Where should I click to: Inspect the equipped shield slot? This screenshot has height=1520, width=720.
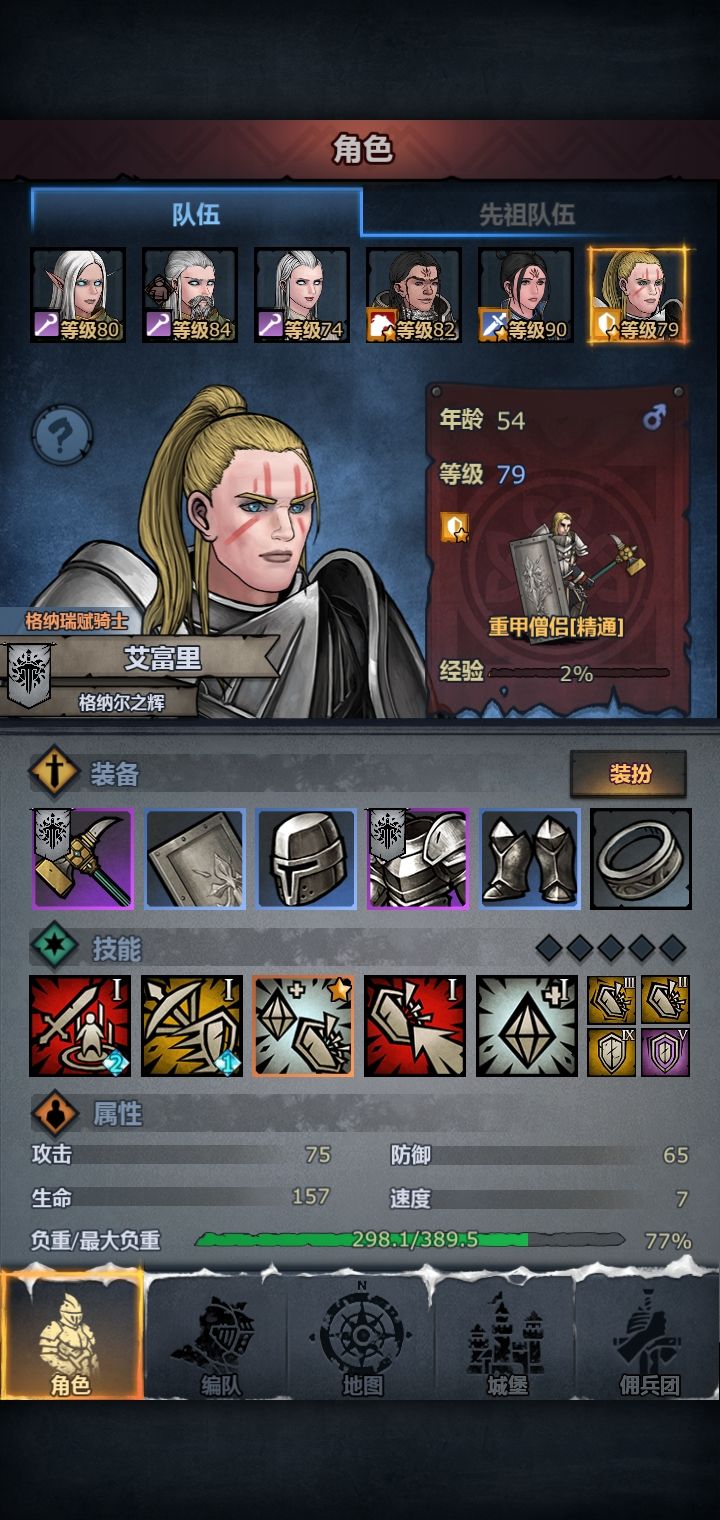pyautogui.click(x=195, y=859)
